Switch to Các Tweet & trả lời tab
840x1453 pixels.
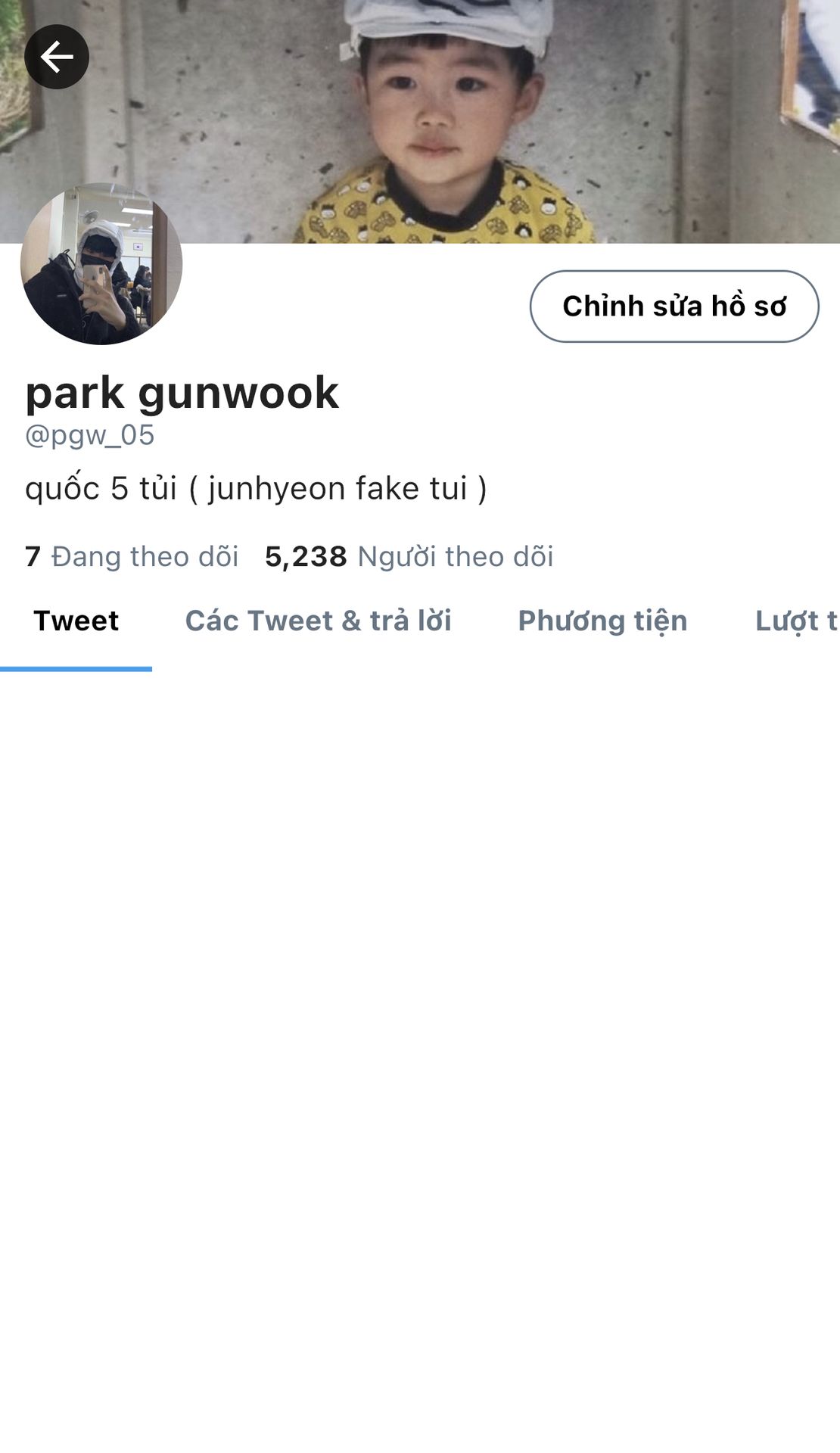pyautogui.click(x=318, y=621)
